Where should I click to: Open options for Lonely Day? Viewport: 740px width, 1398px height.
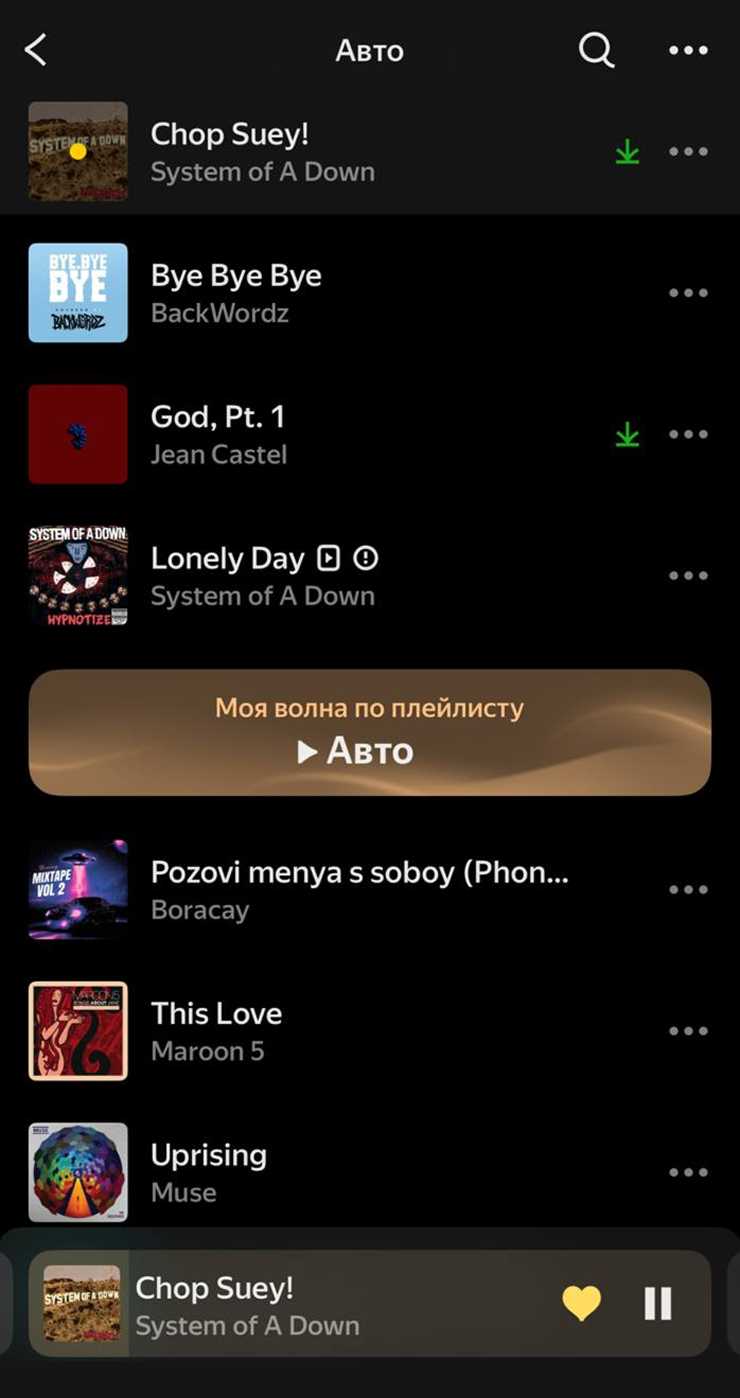click(x=688, y=576)
